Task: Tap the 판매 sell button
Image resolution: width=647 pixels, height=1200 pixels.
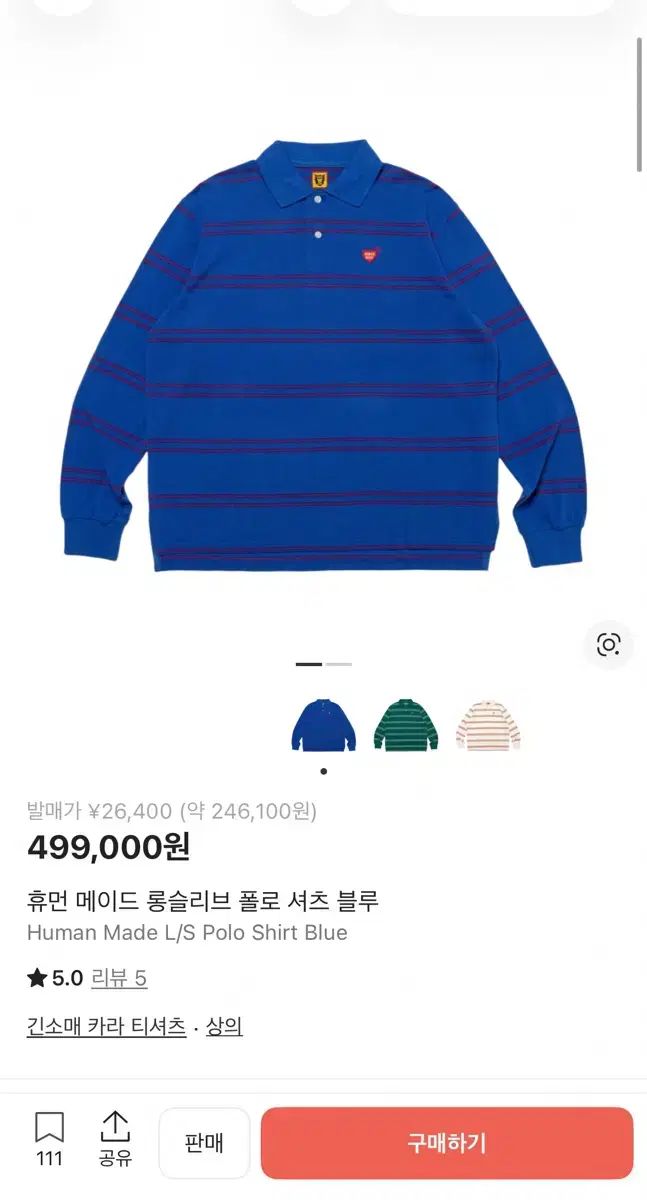Action: pyautogui.click(x=204, y=1143)
